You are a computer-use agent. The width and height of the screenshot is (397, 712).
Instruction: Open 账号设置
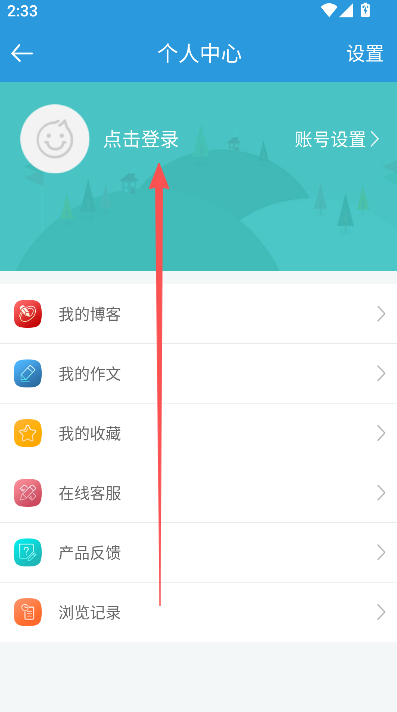coord(337,139)
